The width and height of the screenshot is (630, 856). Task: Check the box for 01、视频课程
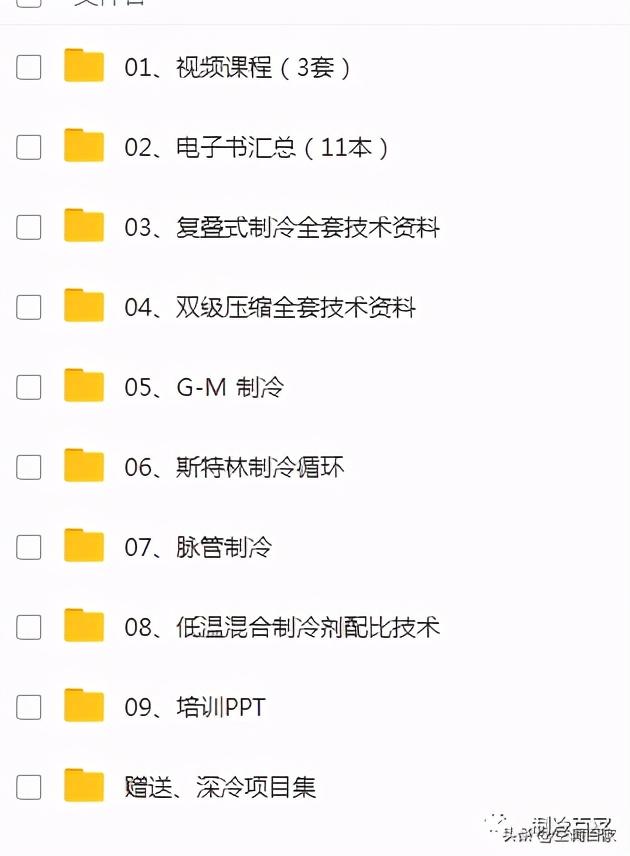point(29,68)
